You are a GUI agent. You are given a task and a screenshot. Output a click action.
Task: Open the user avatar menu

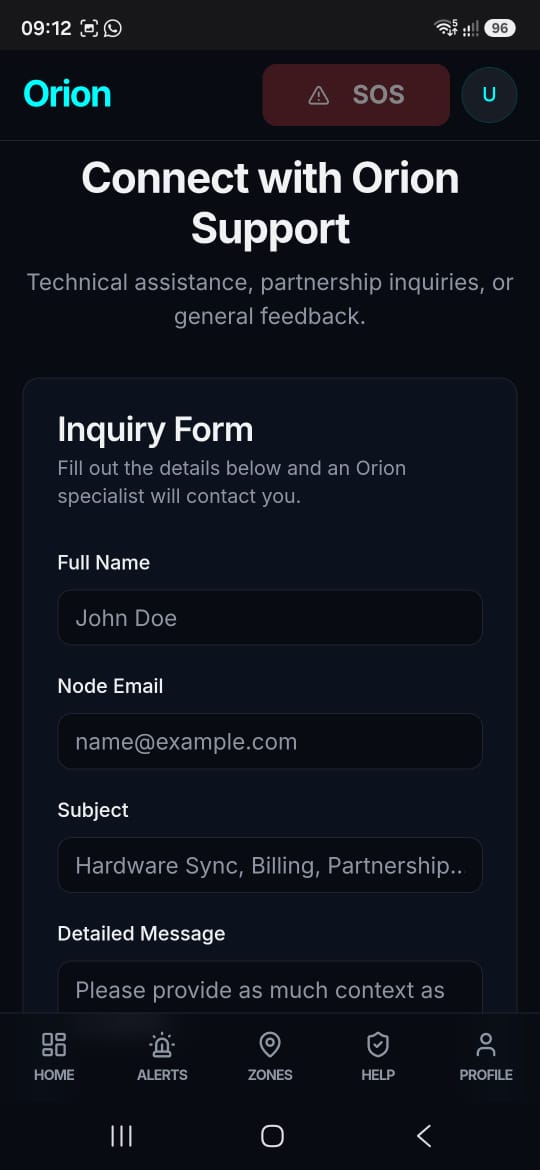click(x=489, y=95)
